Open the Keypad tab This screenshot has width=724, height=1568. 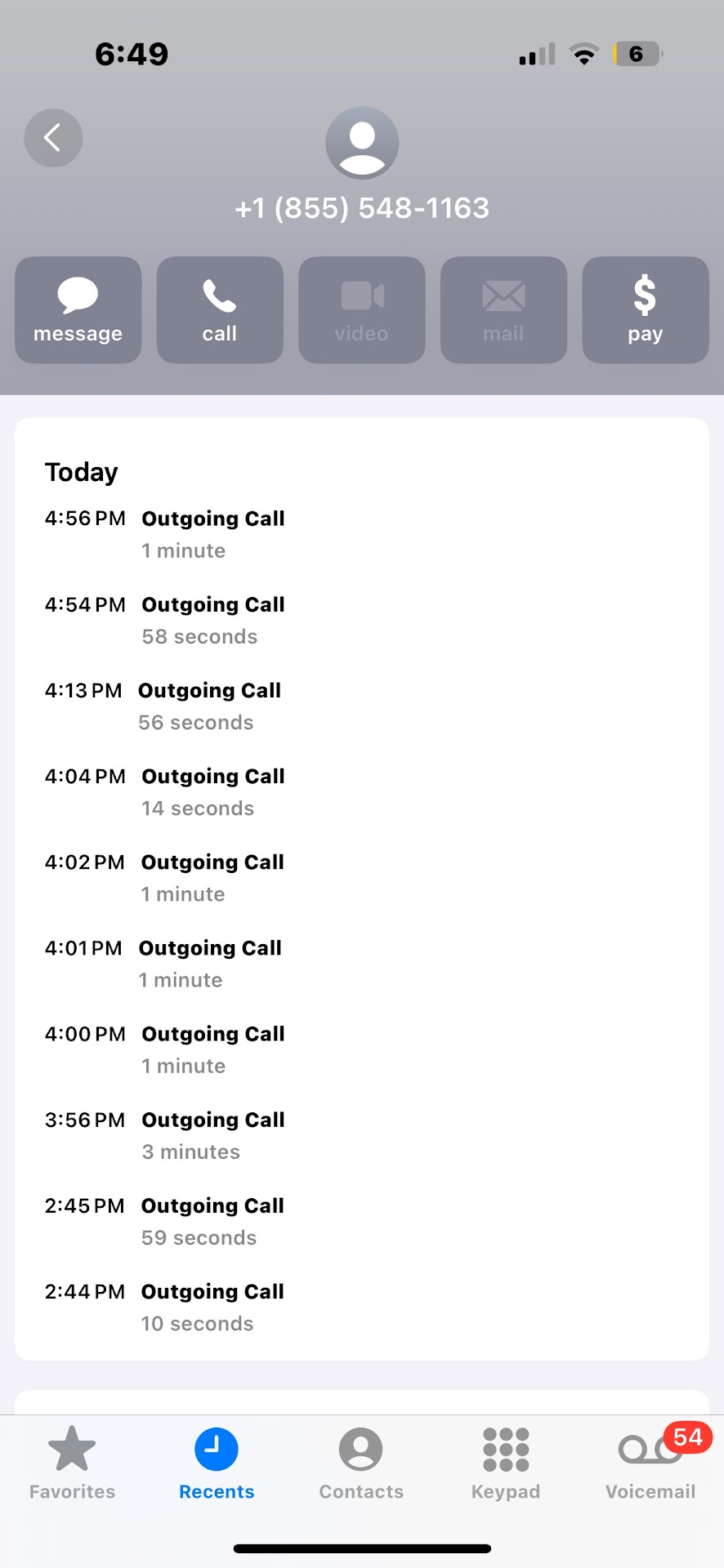pos(506,1463)
